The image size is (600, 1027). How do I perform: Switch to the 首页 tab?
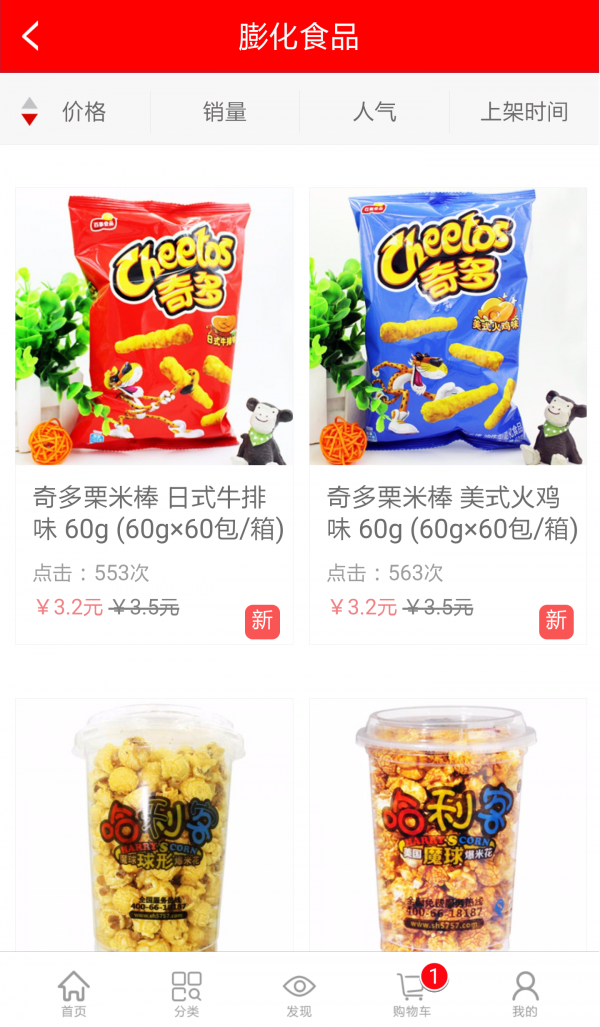(73, 993)
